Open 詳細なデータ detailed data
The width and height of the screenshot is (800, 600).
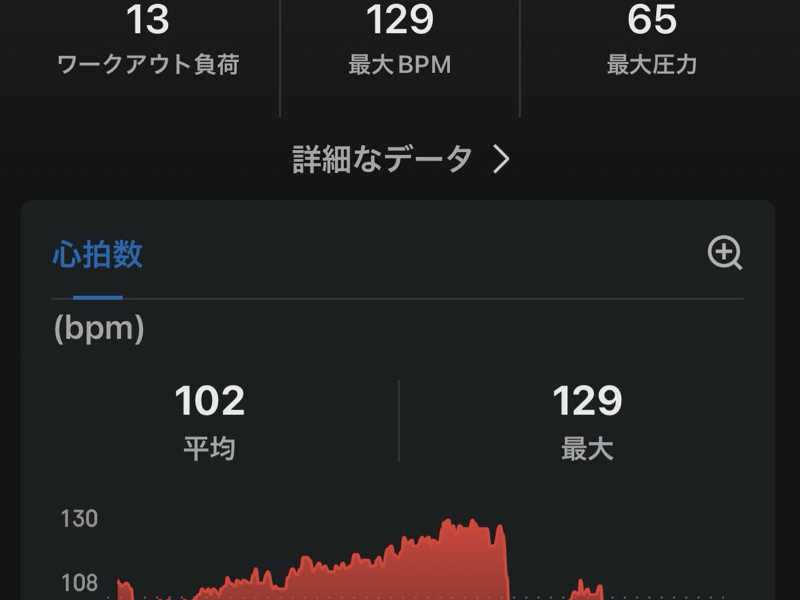pyautogui.click(x=401, y=159)
